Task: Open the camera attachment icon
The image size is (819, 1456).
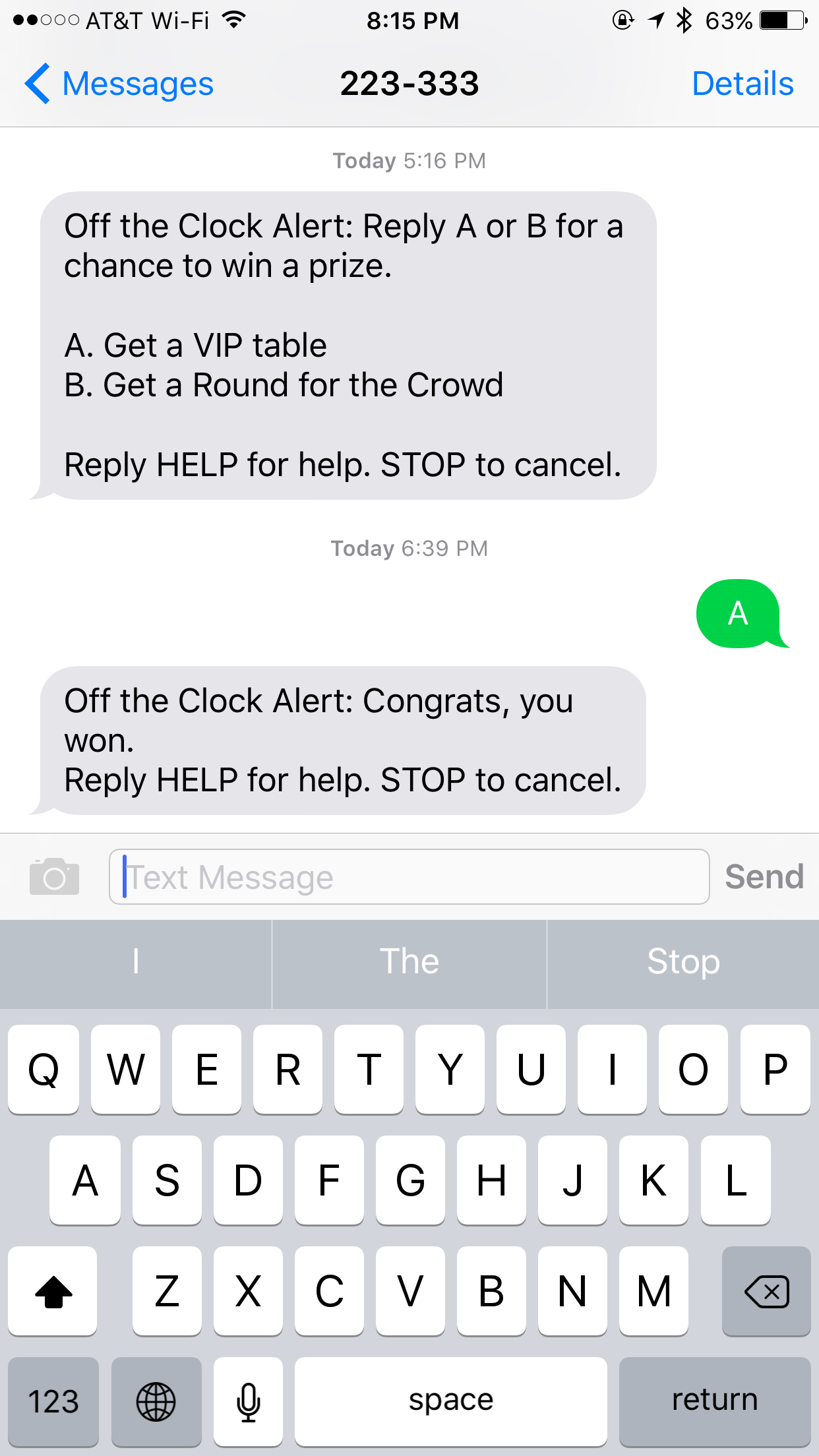Action: 54,876
